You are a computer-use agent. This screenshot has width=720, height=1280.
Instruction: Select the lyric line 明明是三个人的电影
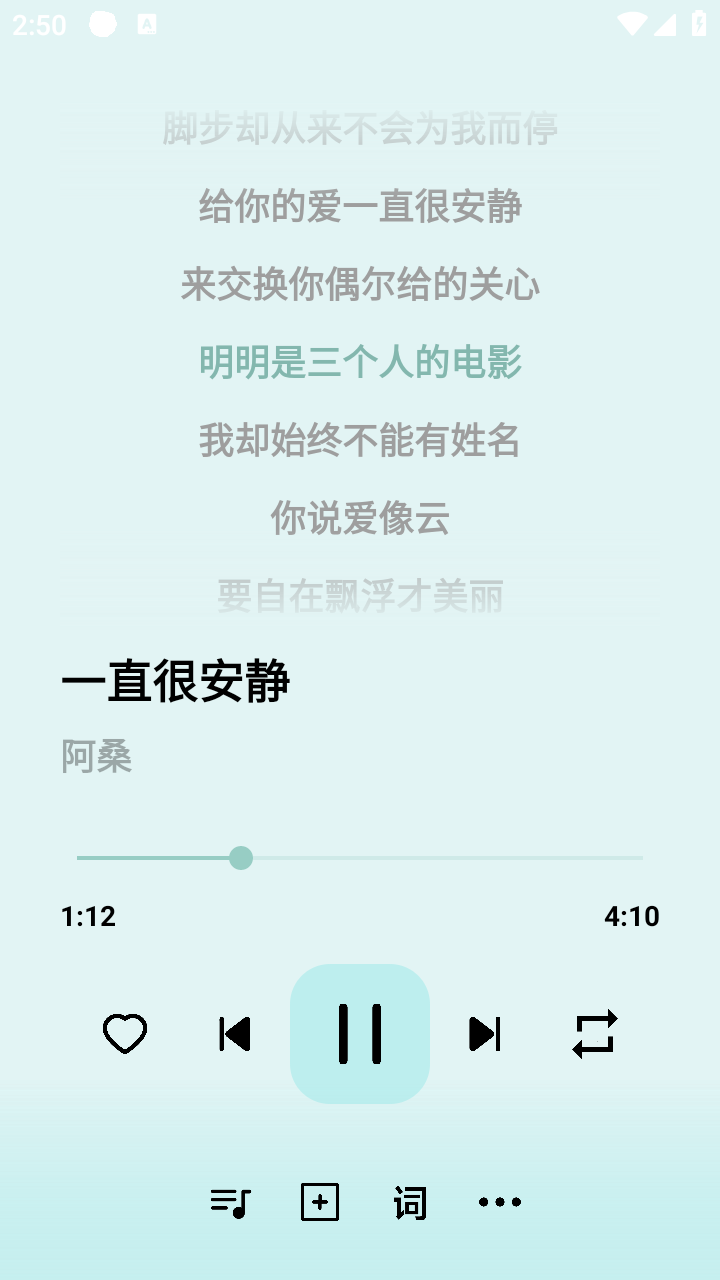click(360, 364)
